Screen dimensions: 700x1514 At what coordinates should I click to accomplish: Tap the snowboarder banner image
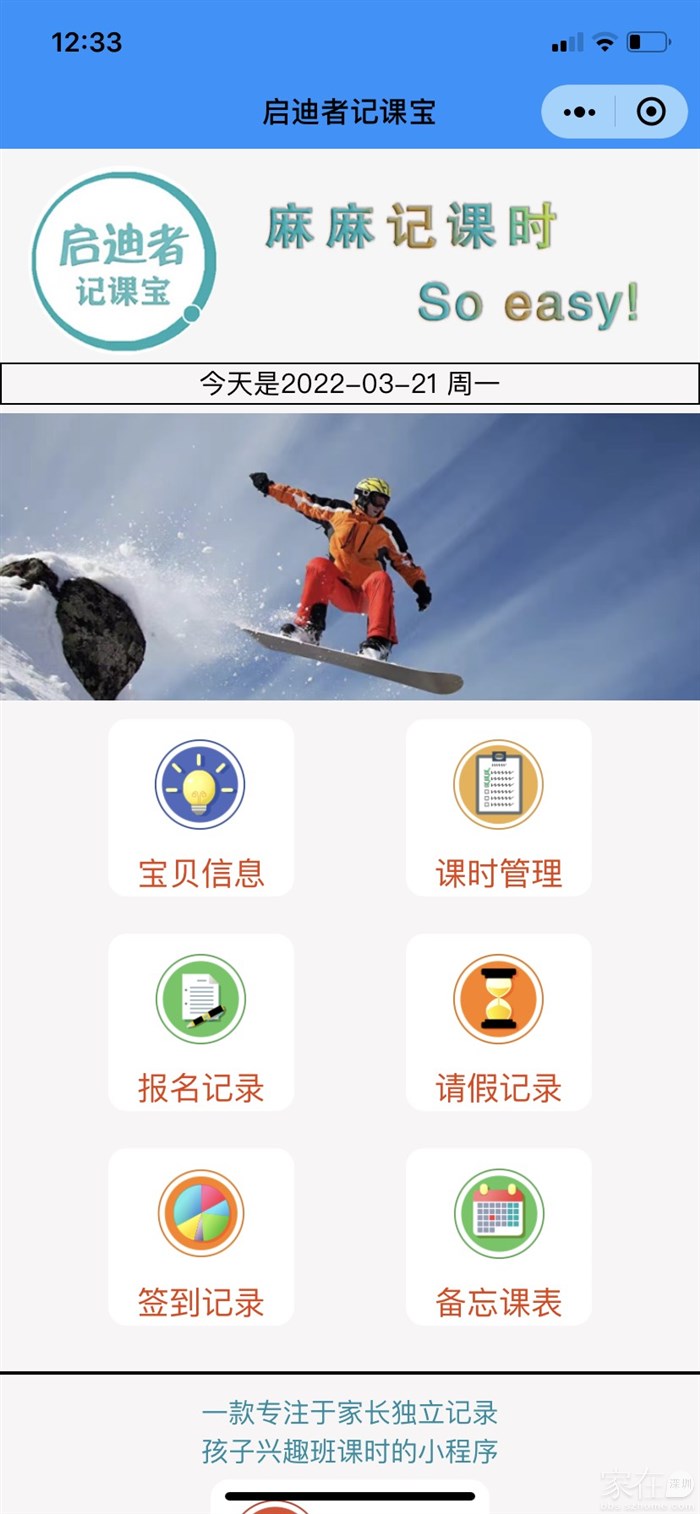click(350, 556)
